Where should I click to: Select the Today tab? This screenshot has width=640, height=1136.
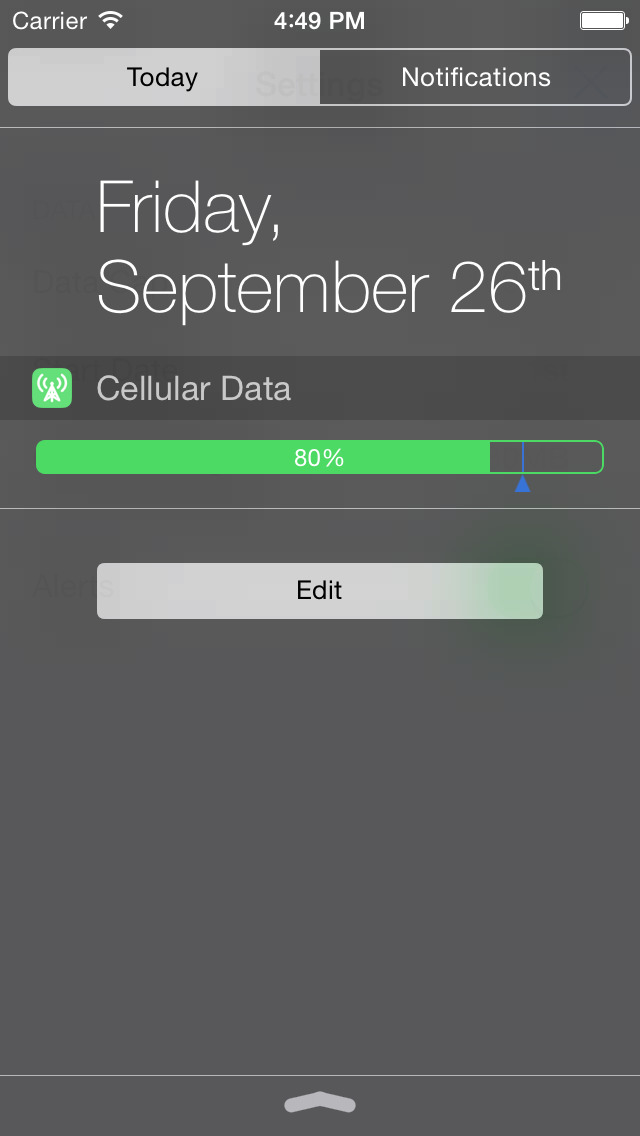click(164, 77)
